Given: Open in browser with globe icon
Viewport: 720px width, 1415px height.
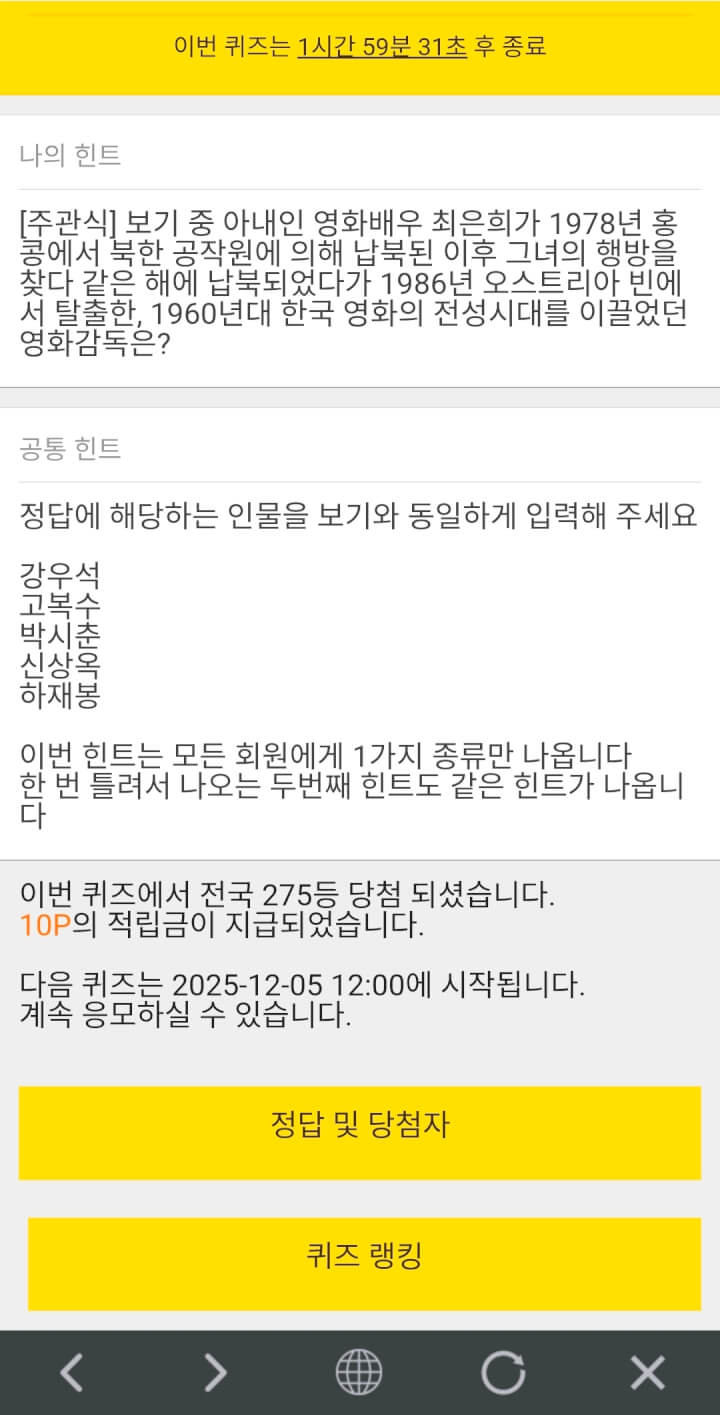Looking at the screenshot, I should tap(359, 1372).
